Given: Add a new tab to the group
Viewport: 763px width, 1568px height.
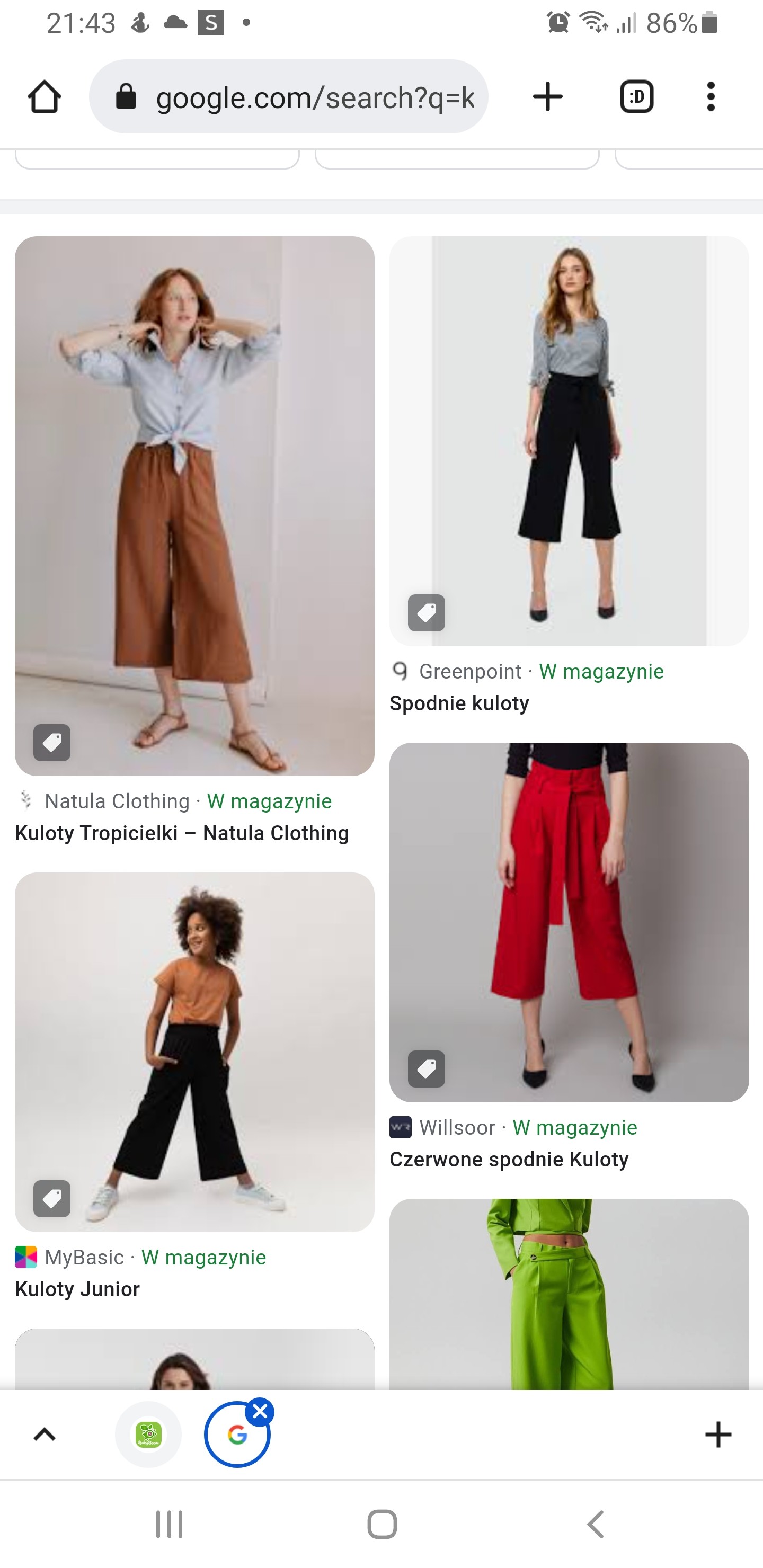Looking at the screenshot, I should click(x=718, y=1435).
